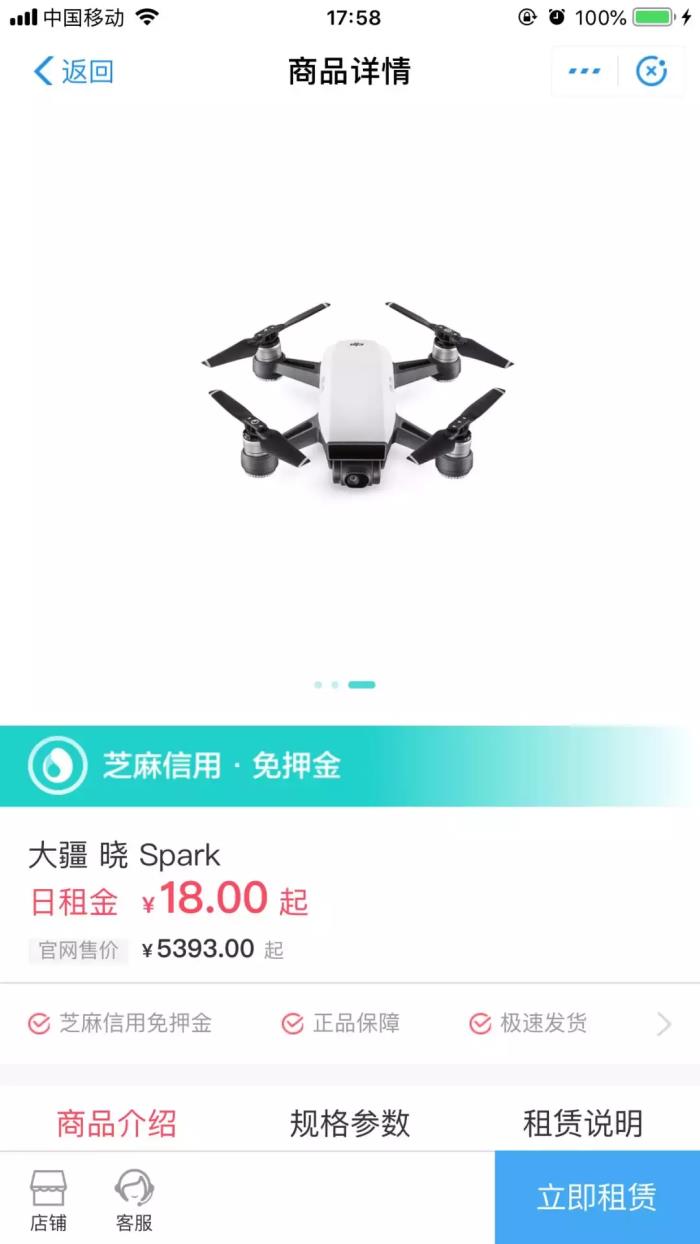Image resolution: width=700 pixels, height=1244 pixels.
Task: Go back via 返回
Action: click(73, 71)
